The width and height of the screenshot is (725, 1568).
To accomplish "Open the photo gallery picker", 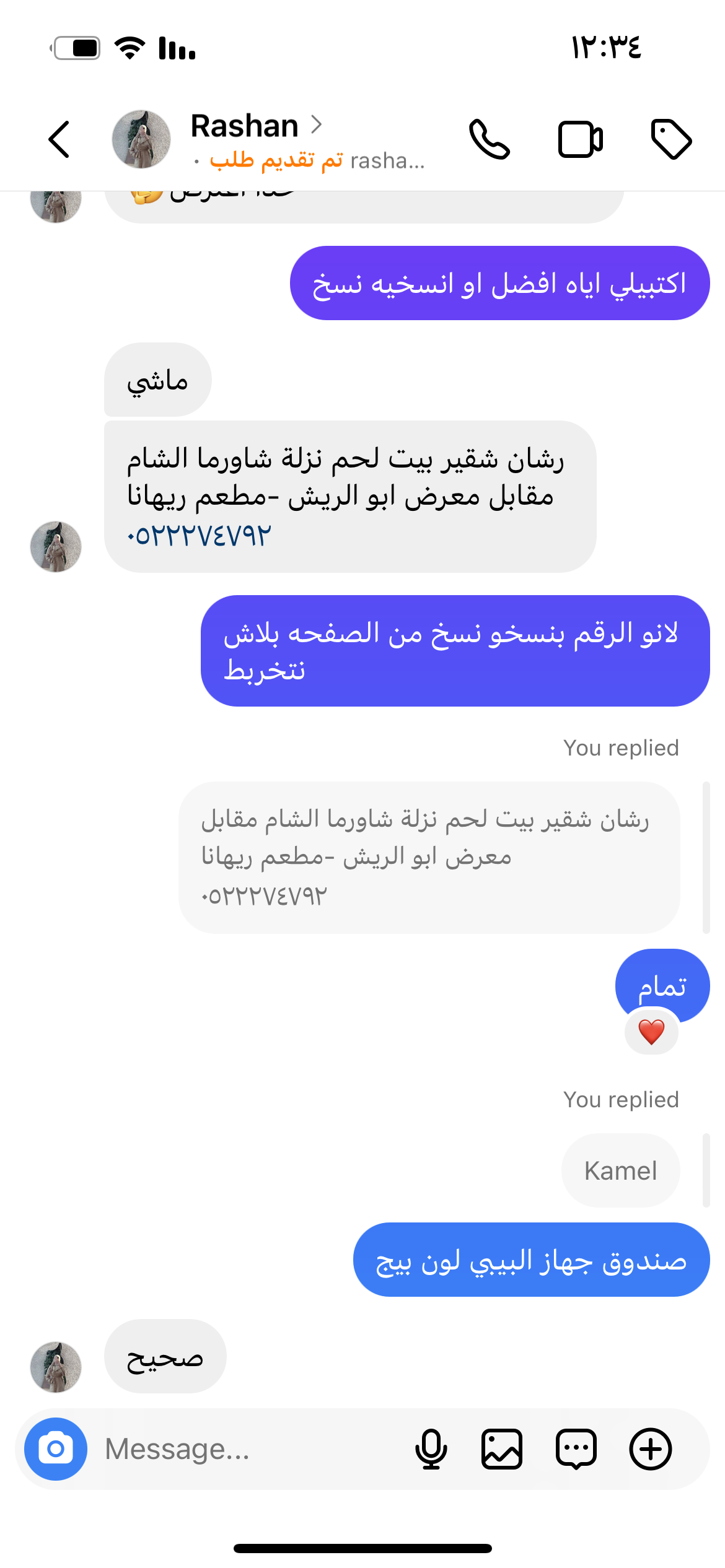I will [502, 1449].
